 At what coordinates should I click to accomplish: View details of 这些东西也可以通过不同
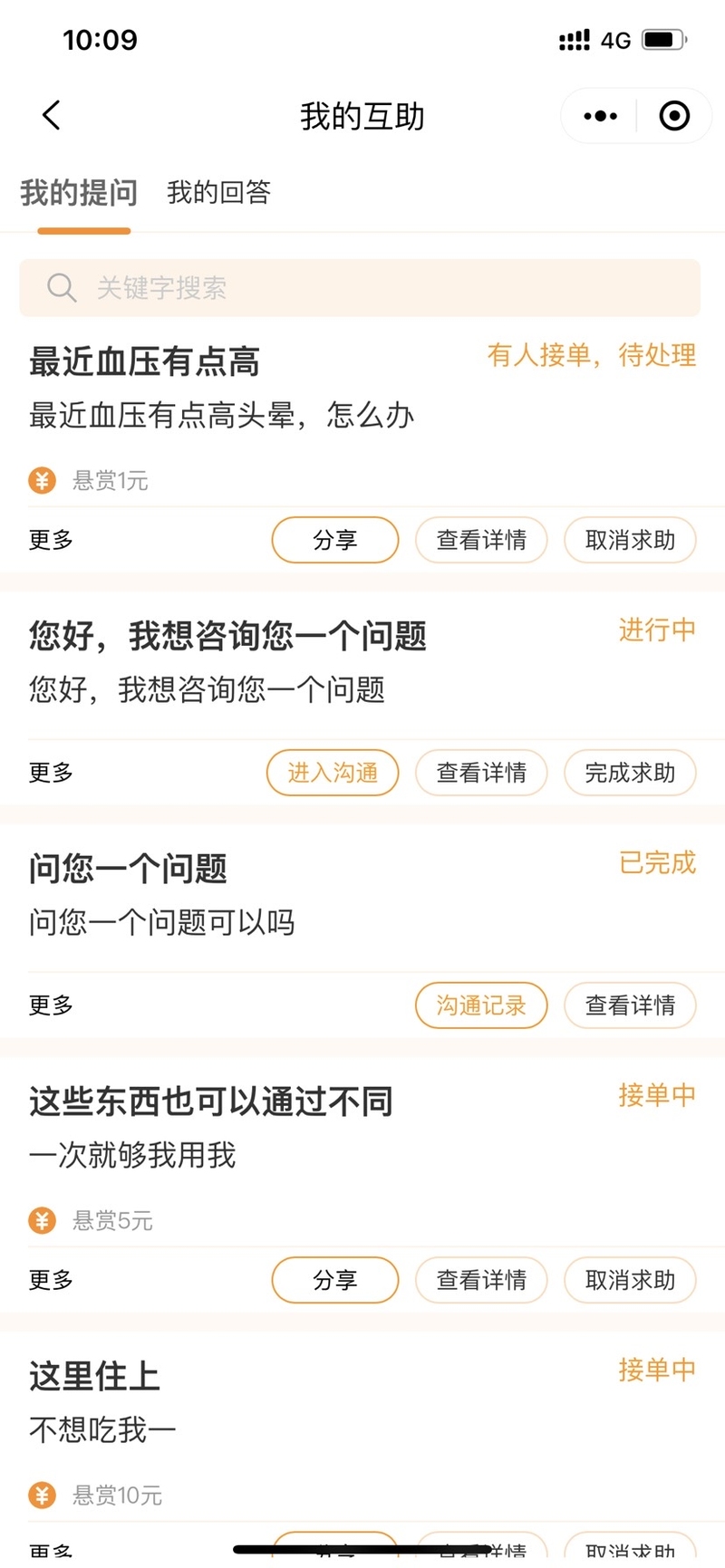(481, 1280)
